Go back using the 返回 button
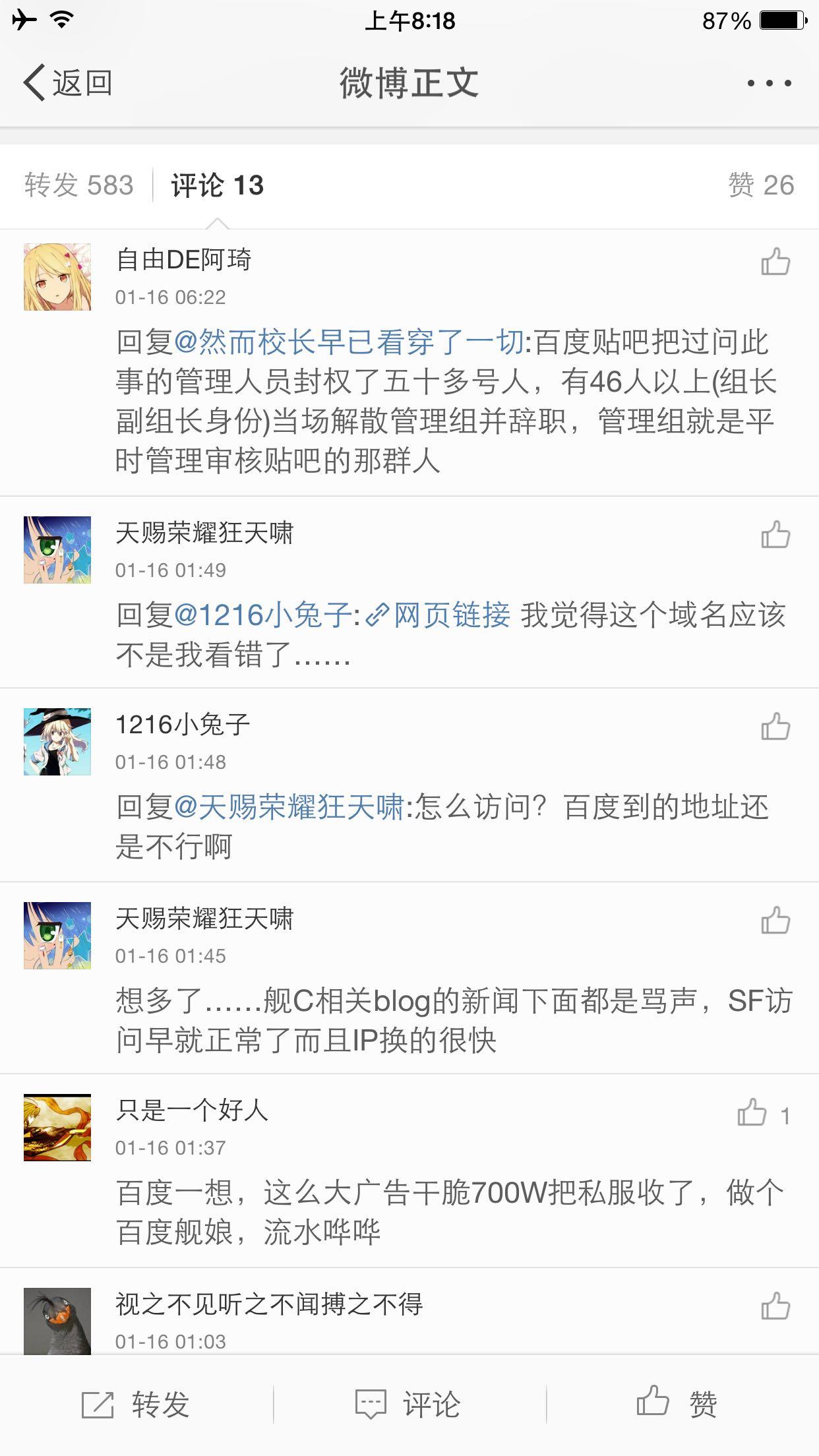 pyautogui.click(x=68, y=83)
